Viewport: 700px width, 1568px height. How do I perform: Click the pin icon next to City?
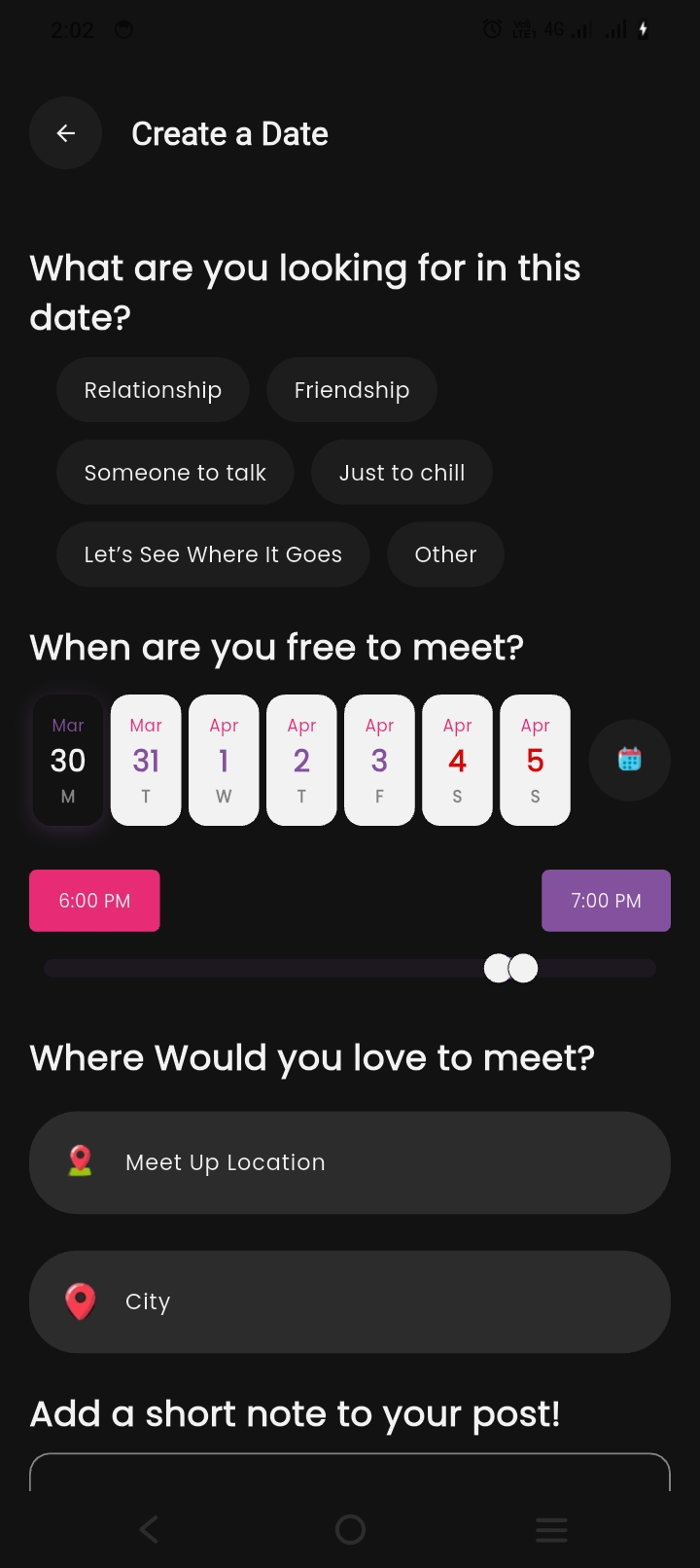(x=80, y=1301)
